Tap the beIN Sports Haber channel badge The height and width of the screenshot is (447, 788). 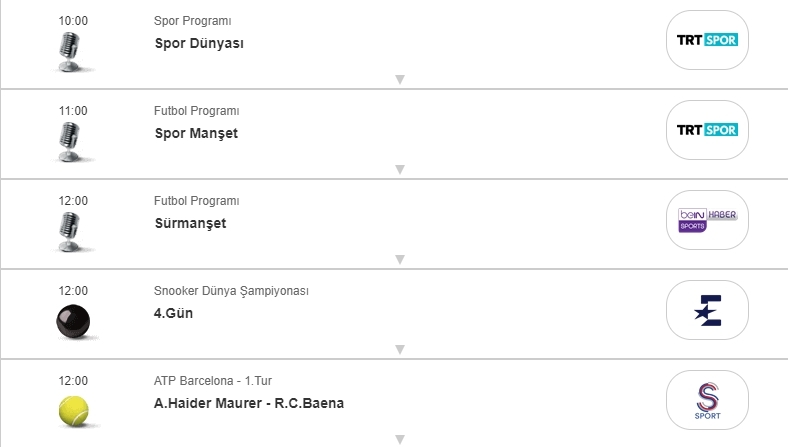(707, 220)
